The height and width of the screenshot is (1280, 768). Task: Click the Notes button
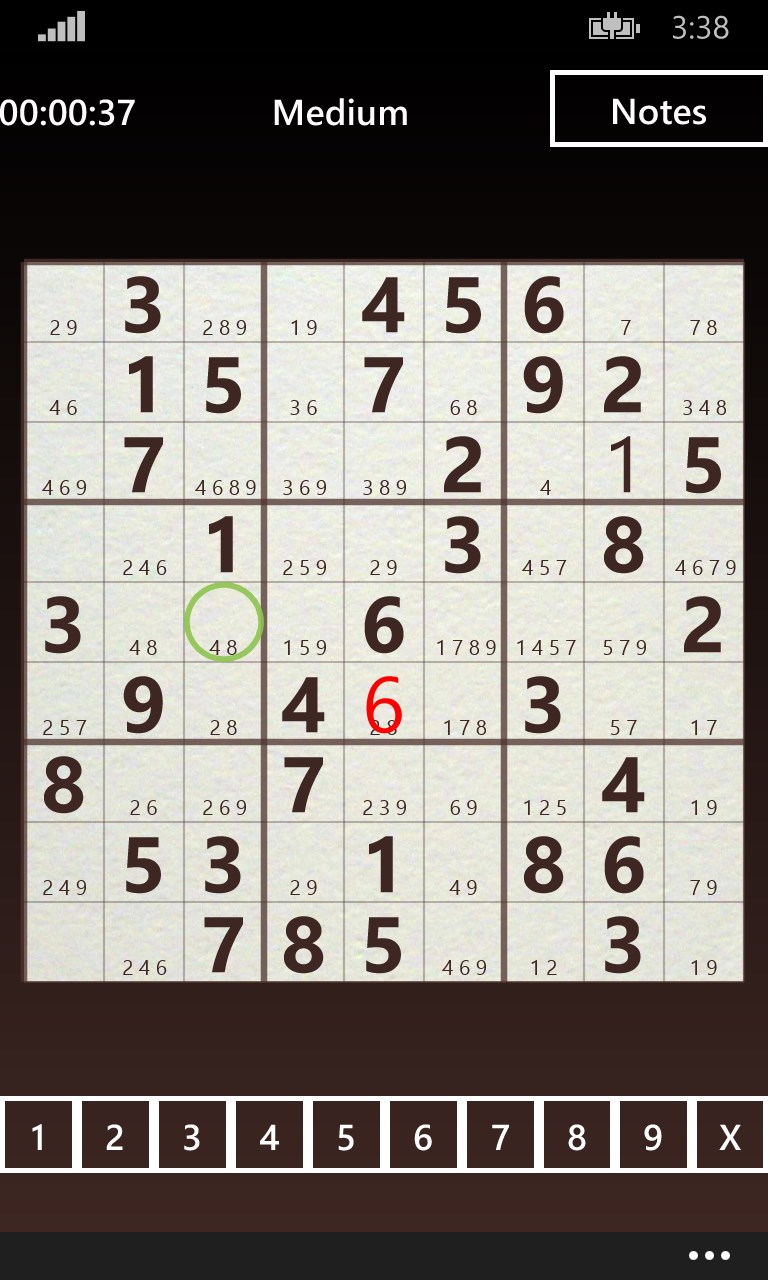coord(657,111)
